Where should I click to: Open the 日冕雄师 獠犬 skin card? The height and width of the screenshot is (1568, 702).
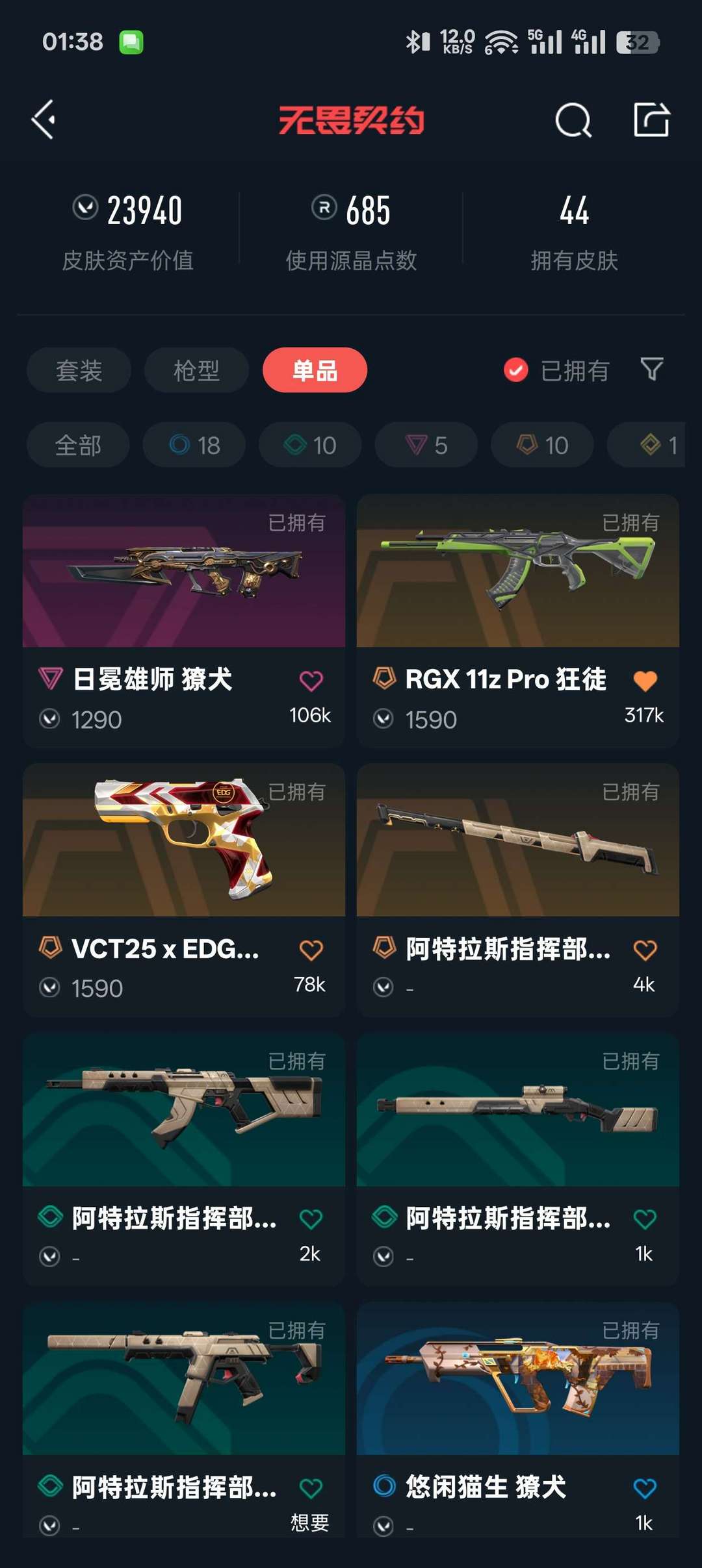(184, 621)
